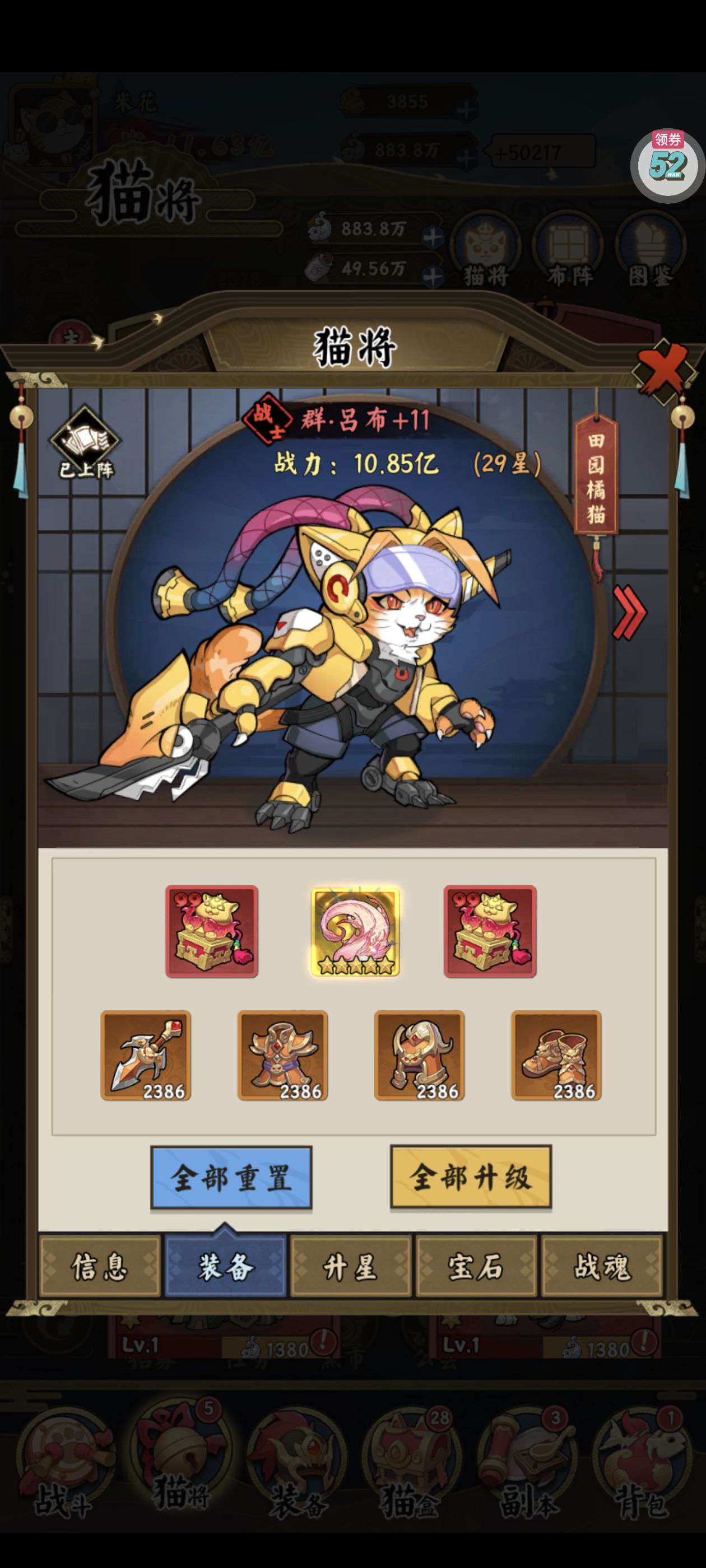Select the 装备 tab

(x=225, y=1267)
